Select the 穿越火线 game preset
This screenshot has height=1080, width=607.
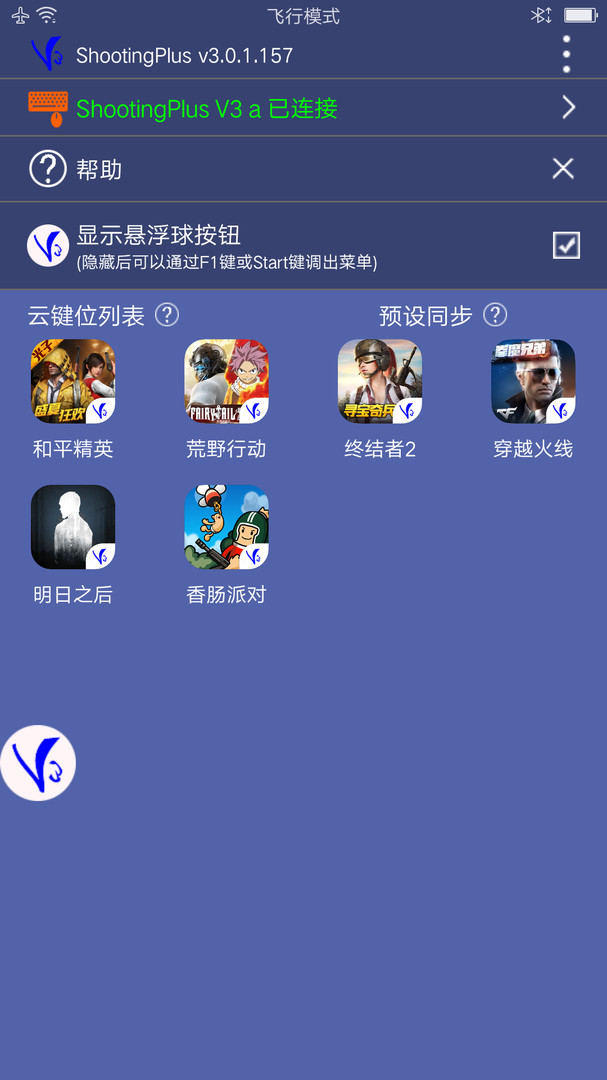pos(533,382)
